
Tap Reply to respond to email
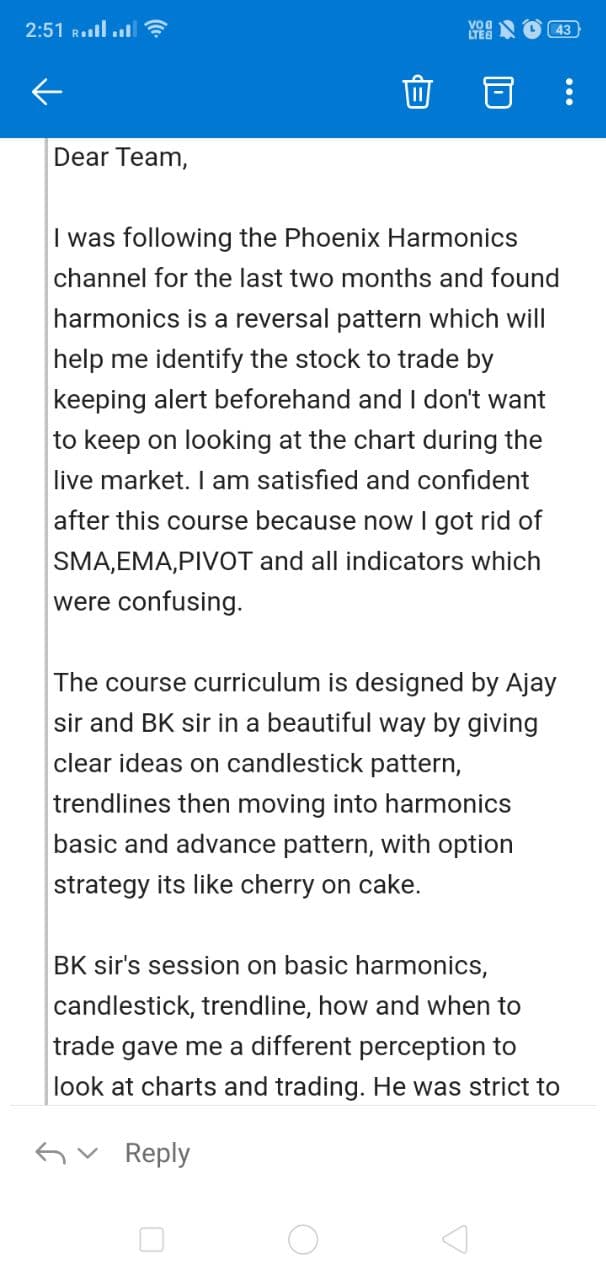tap(157, 1153)
